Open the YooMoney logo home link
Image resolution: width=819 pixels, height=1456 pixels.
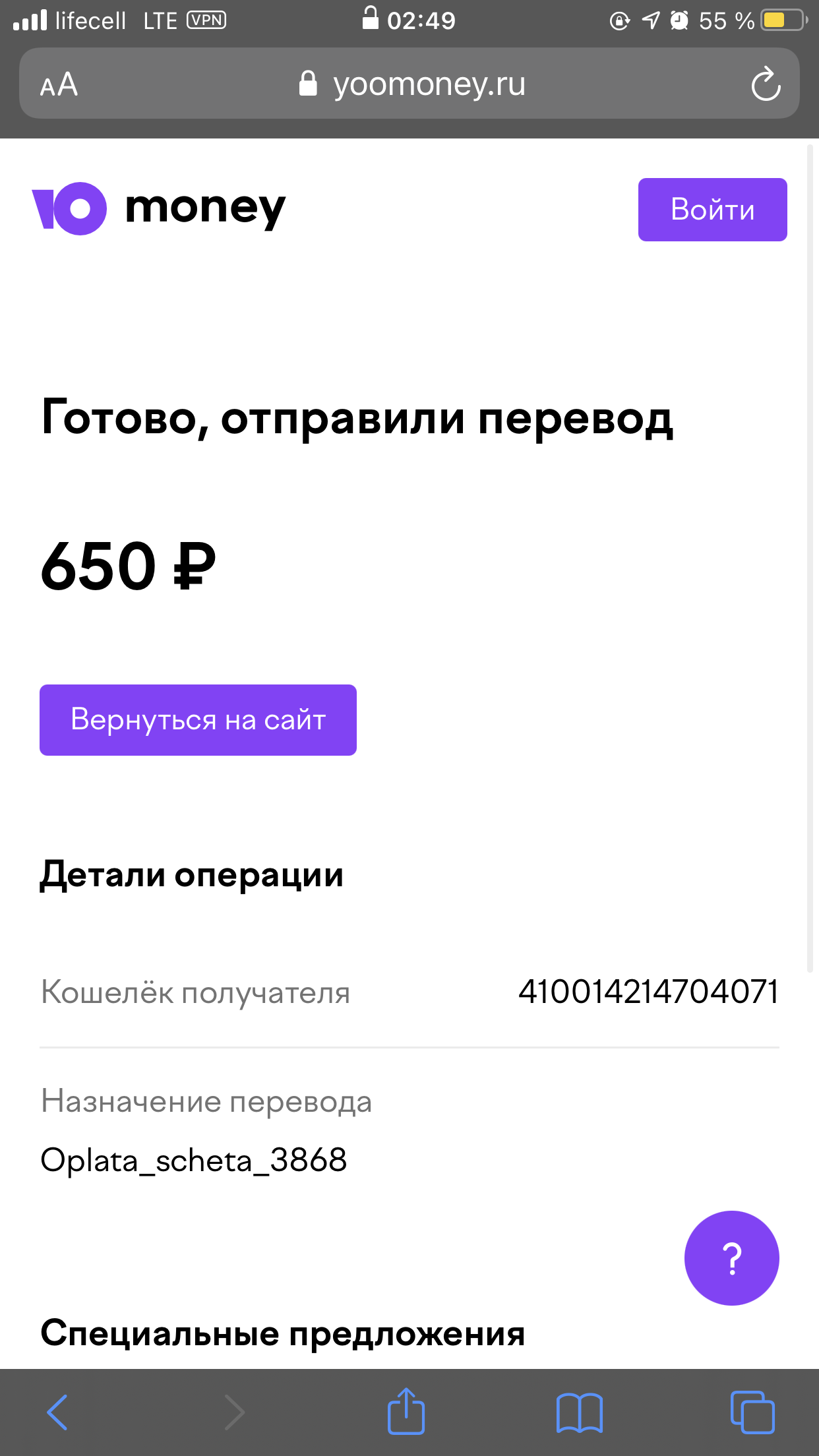(x=159, y=208)
